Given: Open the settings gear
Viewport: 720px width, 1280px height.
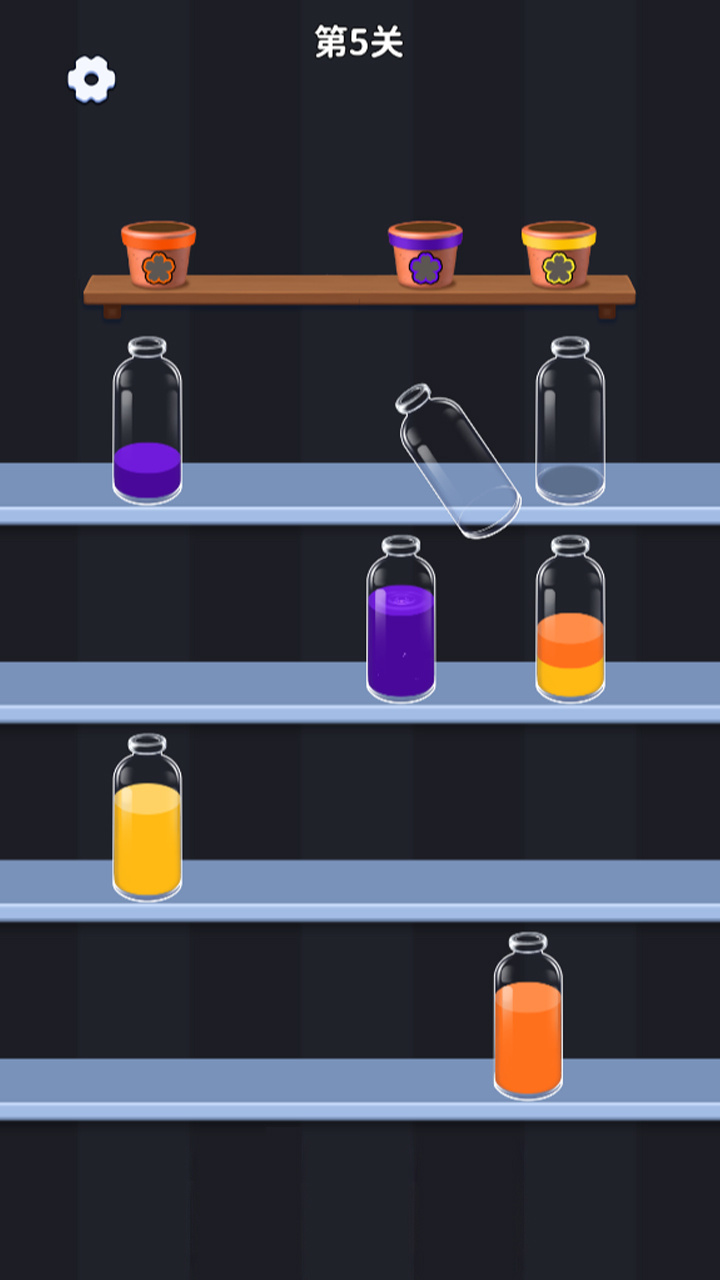Looking at the screenshot, I should pos(91,78).
